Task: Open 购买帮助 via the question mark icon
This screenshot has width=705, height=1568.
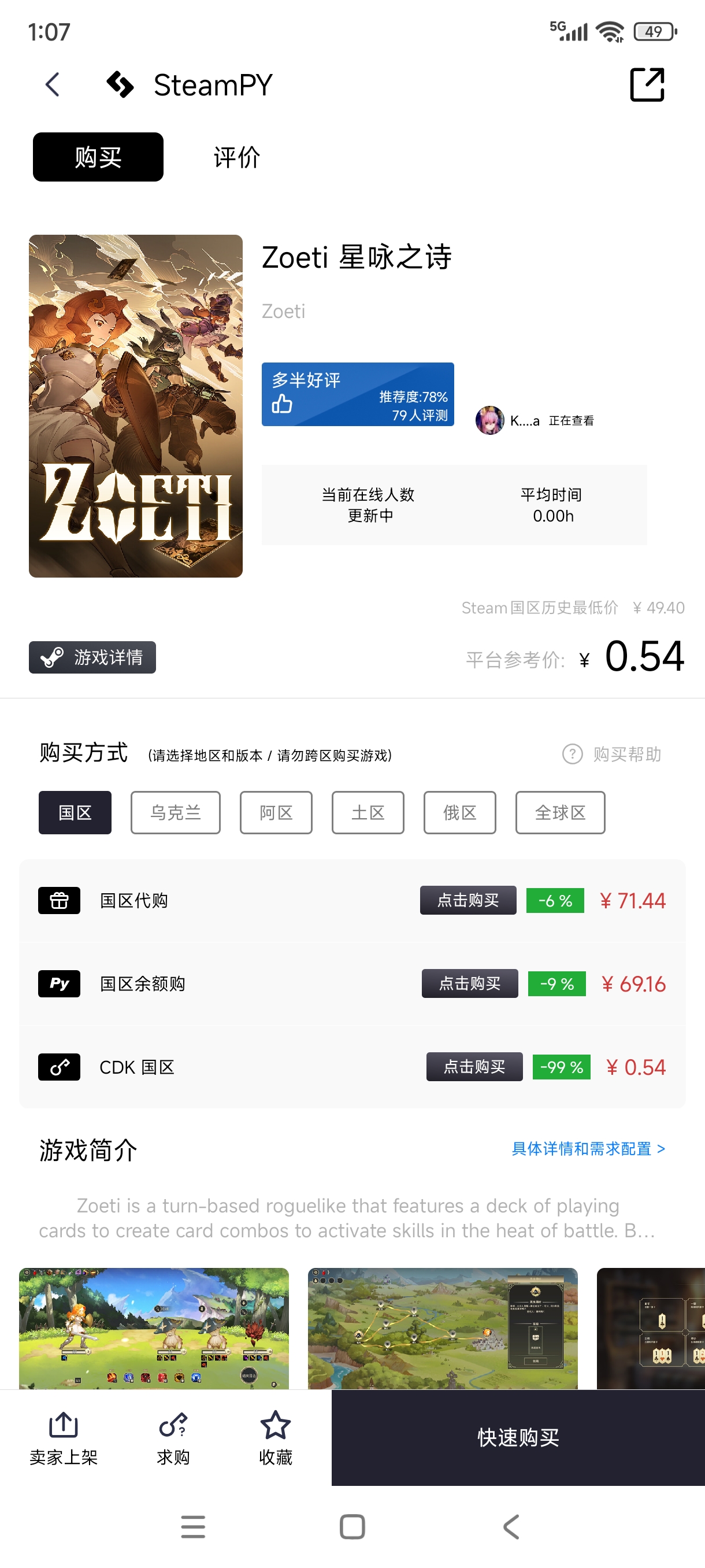Action: (573, 754)
